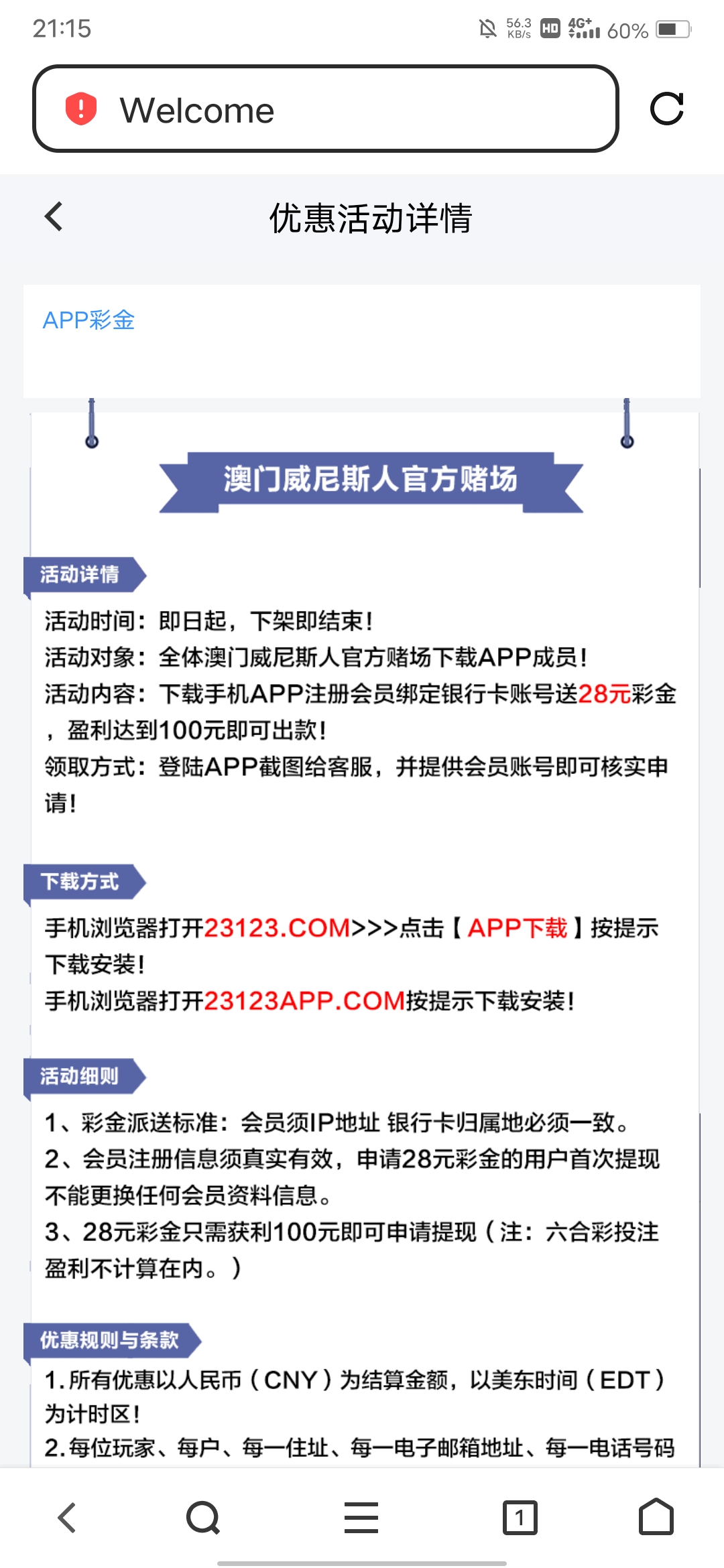Open the tab switcher
Screen dimensions: 724x1568
click(x=520, y=1517)
